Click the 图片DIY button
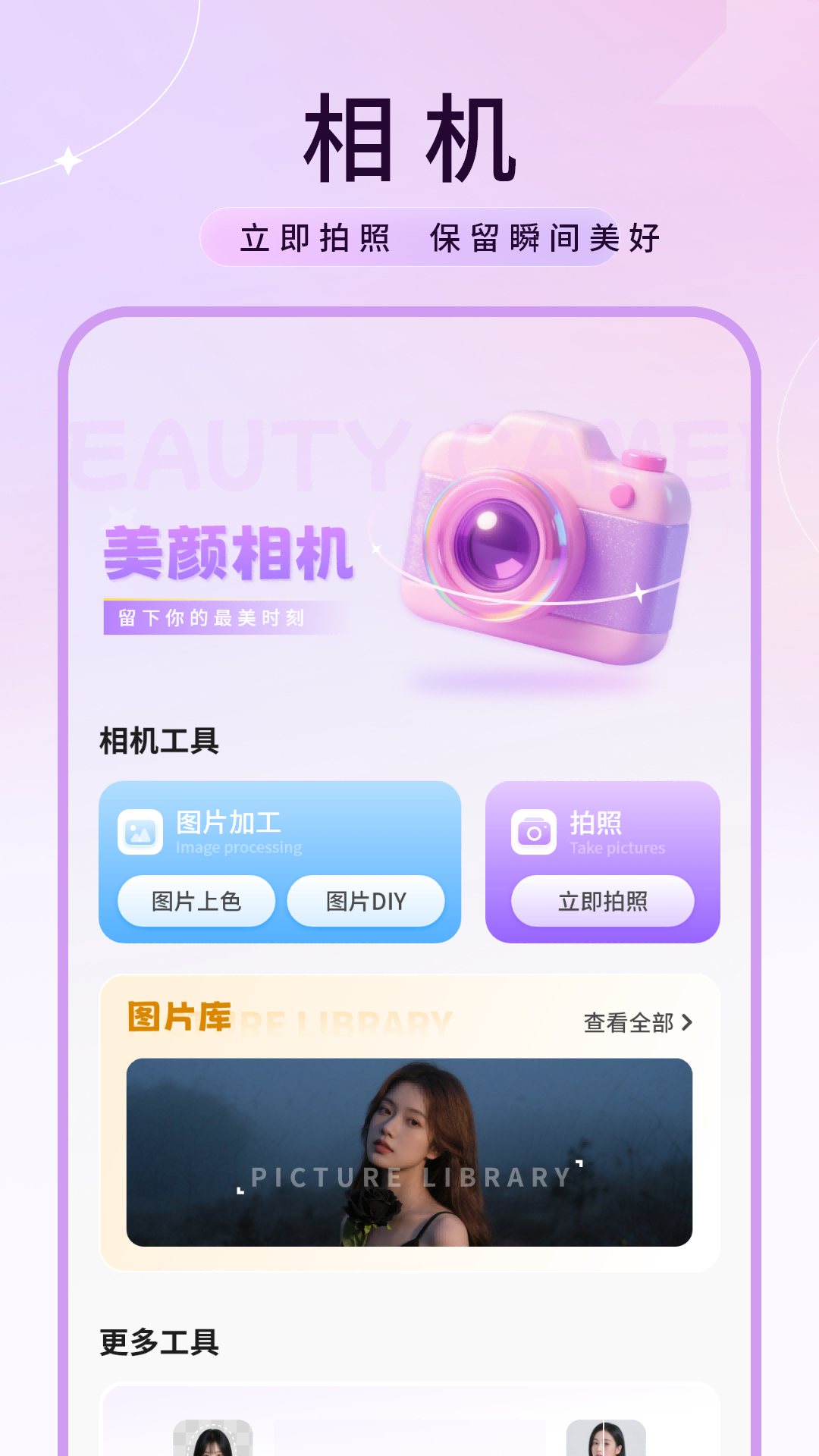Image resolution: width=819 pixels, height=1456 pixels. 368,901
